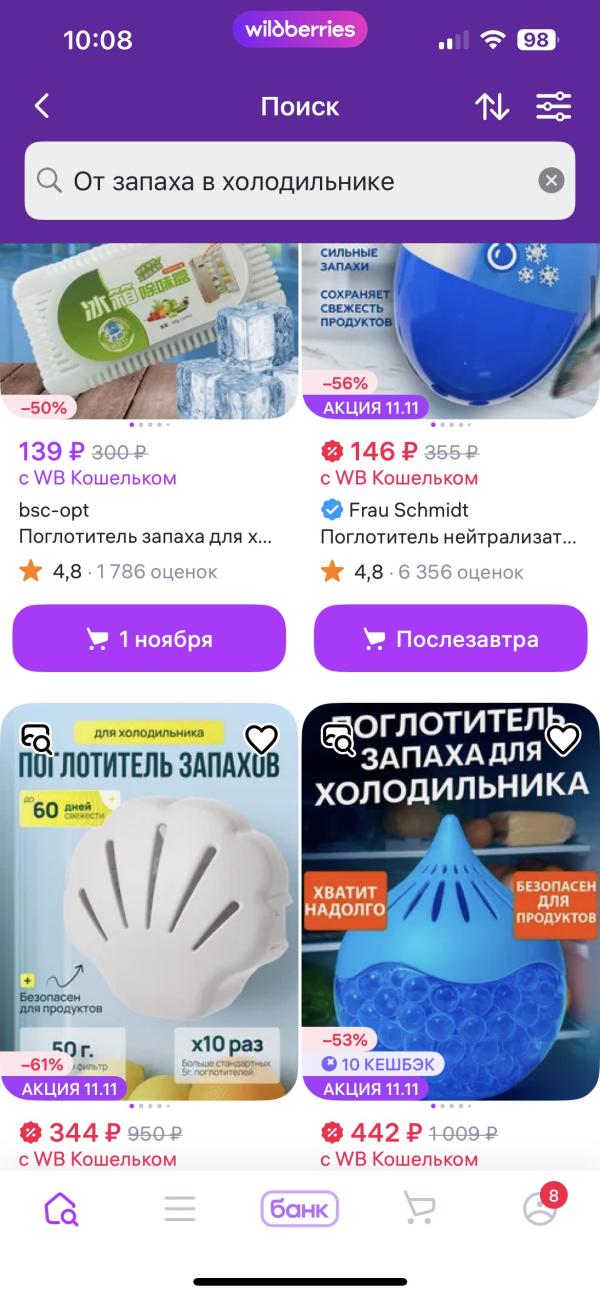
Task: Open the catalog menu tab
Action: 180,1209
